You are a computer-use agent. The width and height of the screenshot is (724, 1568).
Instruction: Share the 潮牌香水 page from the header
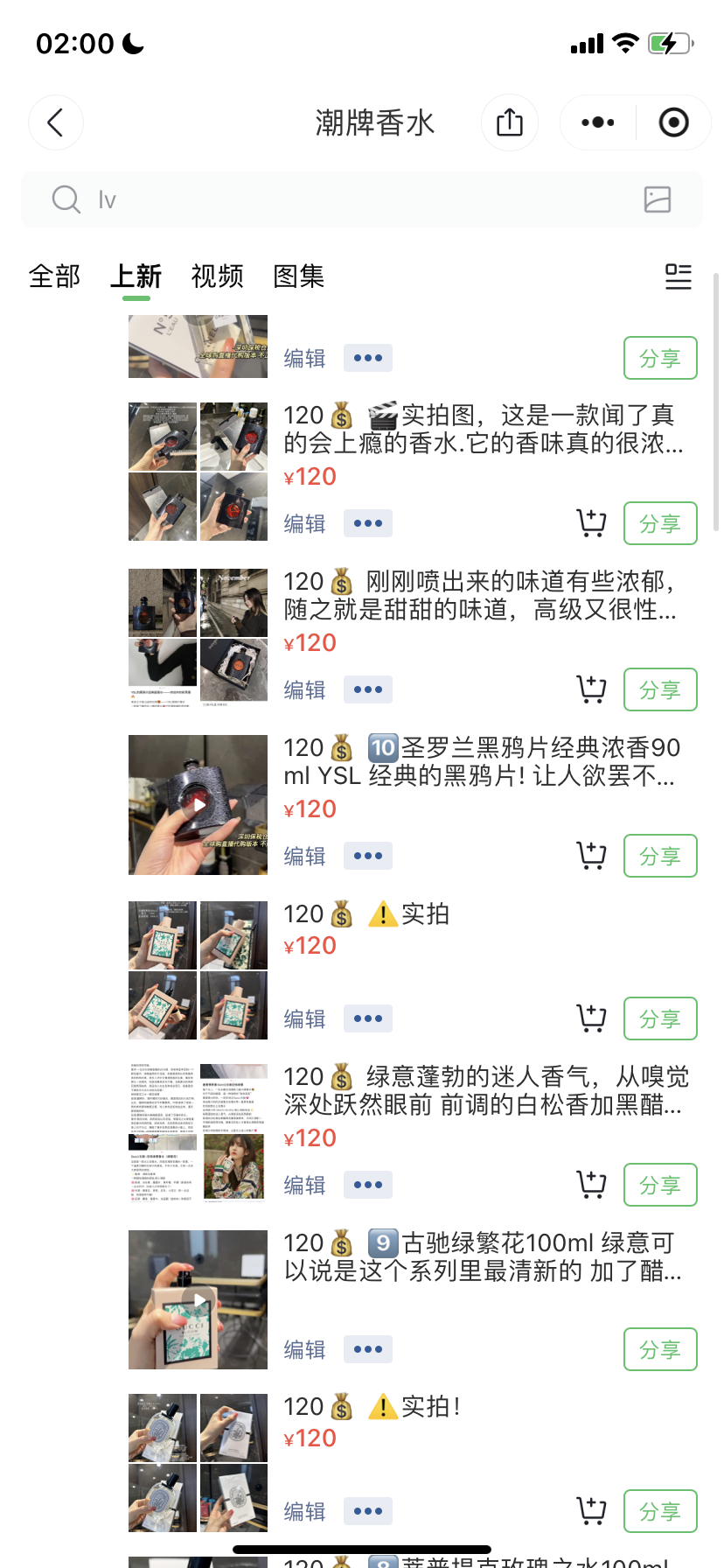click(509, 122)
